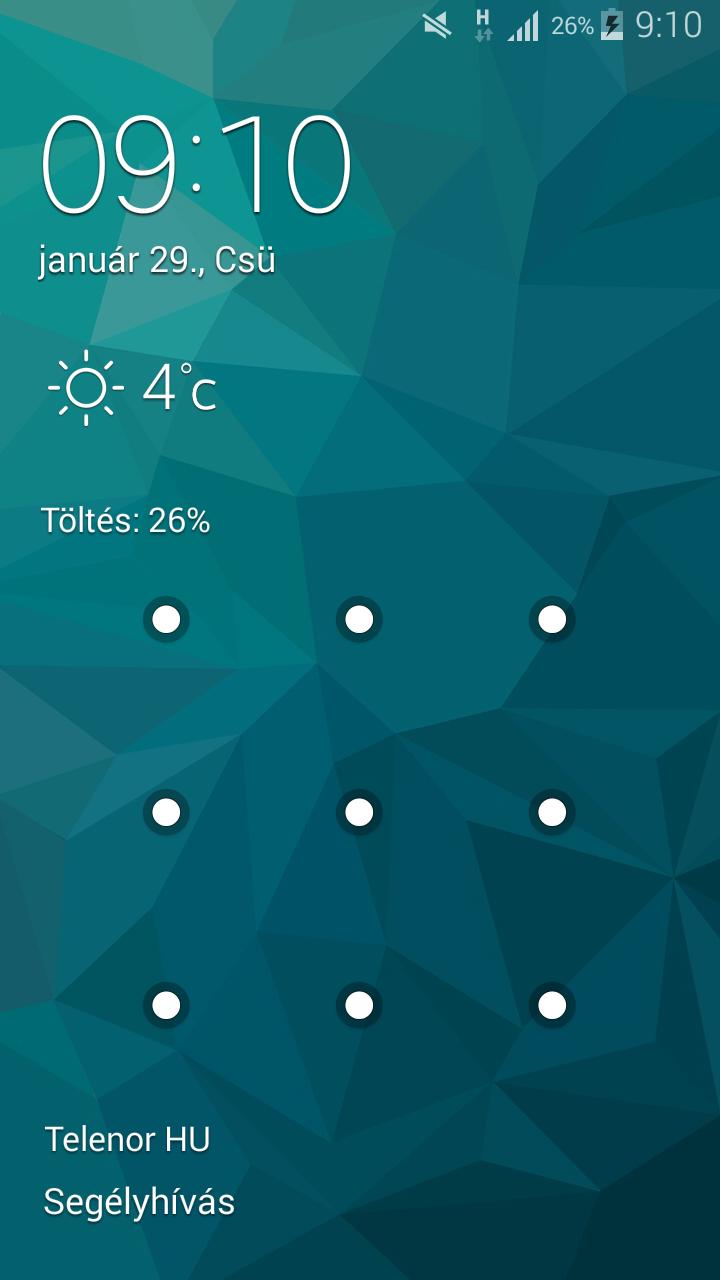Tap the top-center pattern dot
The width and height of the screenshot is (720, 1280).
tap(359, 619)
